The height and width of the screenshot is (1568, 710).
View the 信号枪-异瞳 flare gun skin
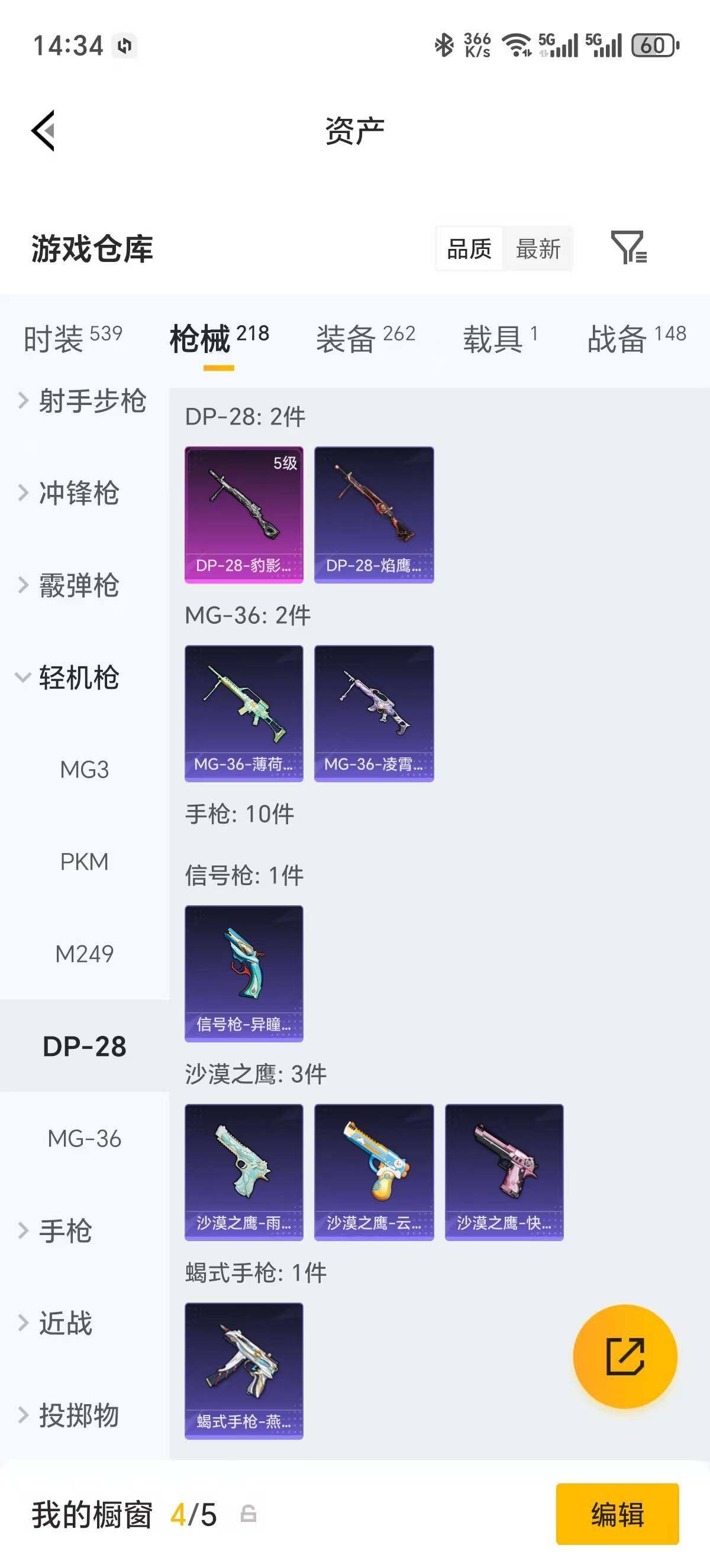point(244,973)
